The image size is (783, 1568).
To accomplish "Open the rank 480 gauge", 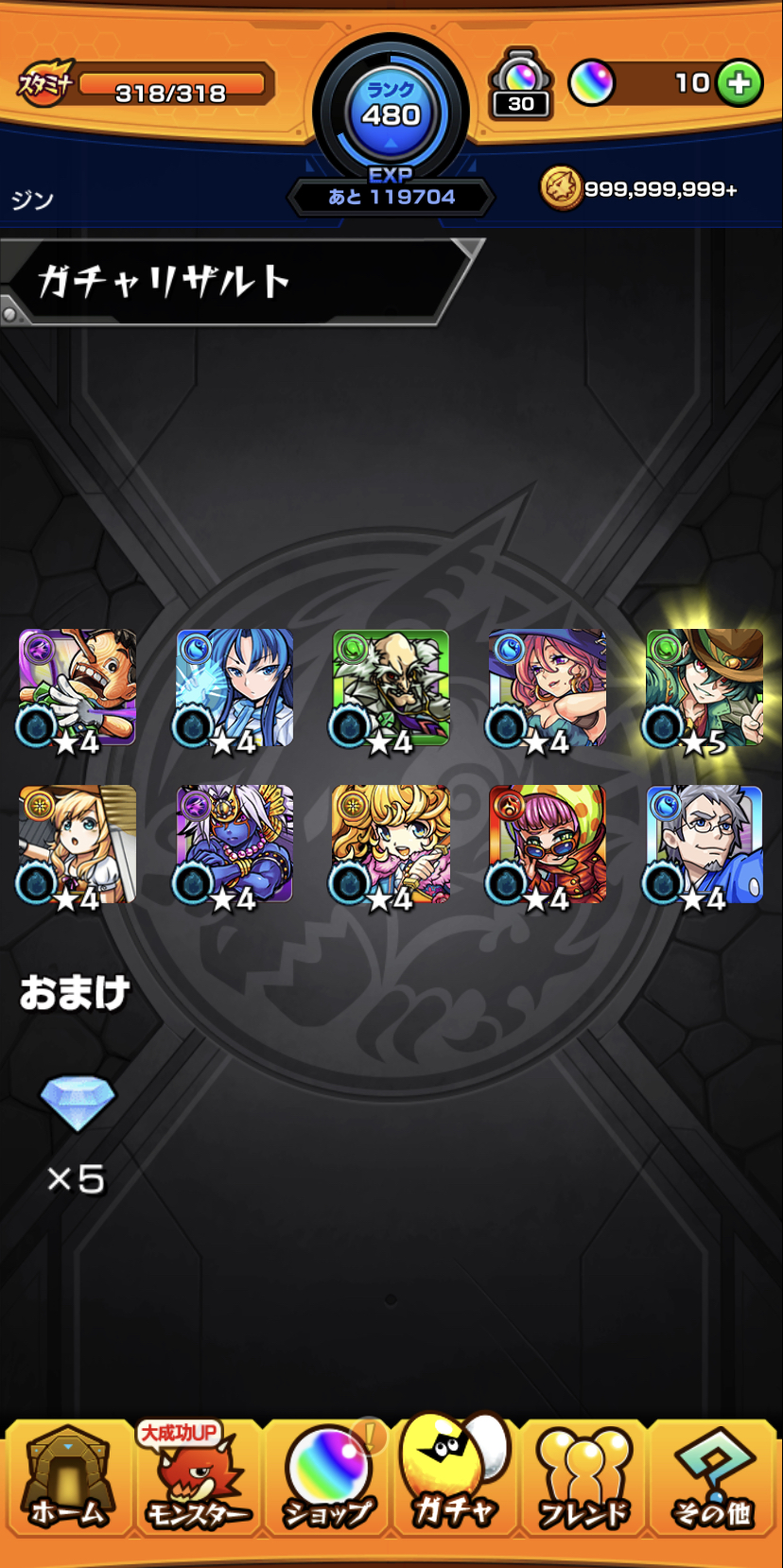I will click(x=391, y=112).
